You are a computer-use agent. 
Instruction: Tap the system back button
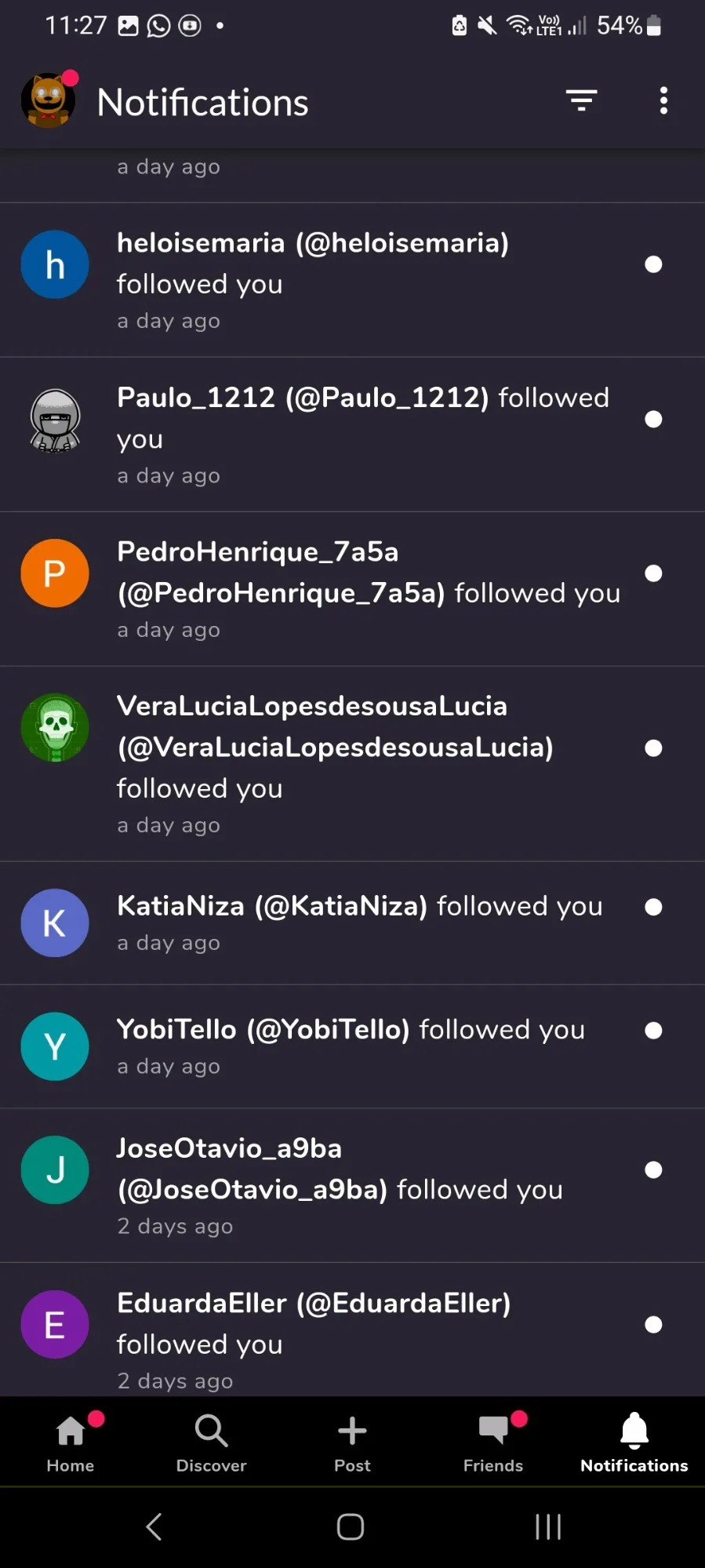(x=154, y=1526)
